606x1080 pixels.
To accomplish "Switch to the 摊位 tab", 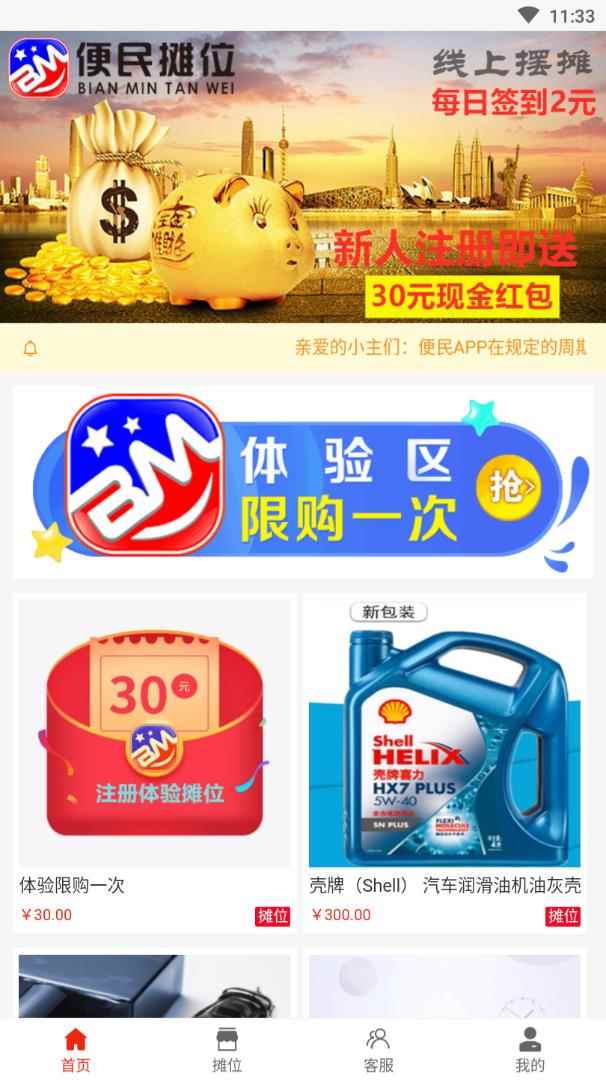I will (227, 1050).
